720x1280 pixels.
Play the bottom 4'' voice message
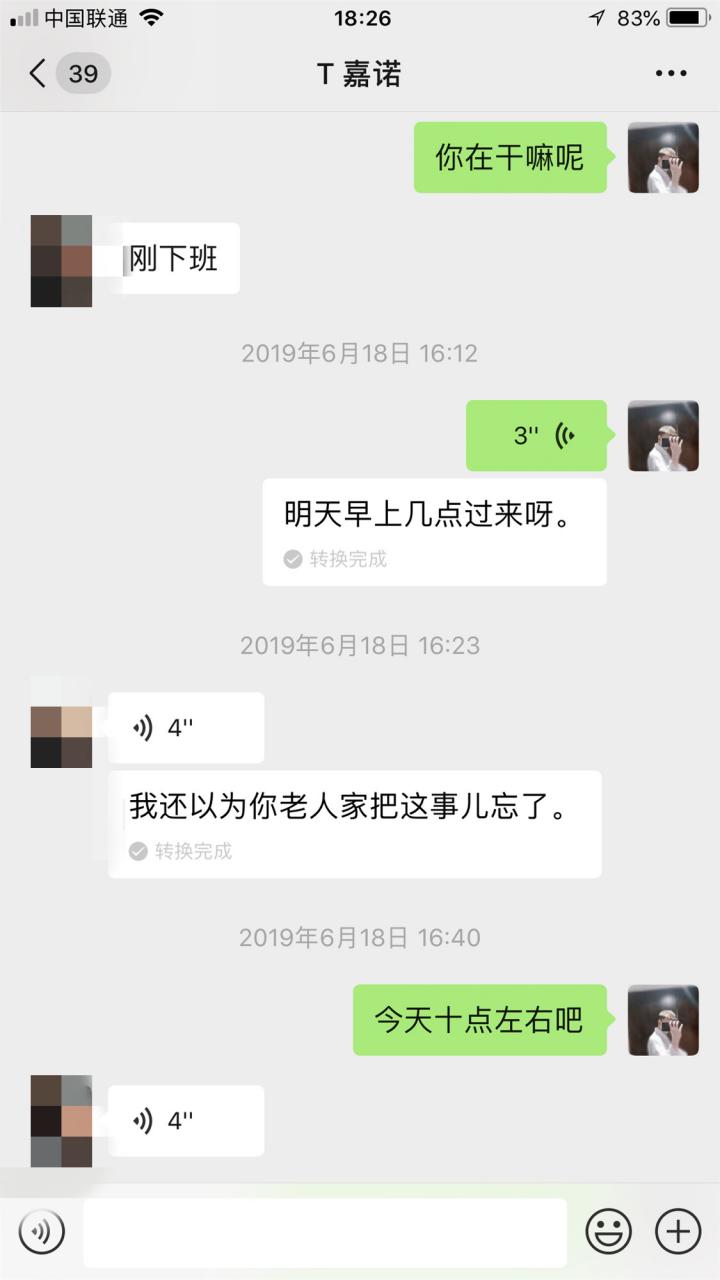point(185,1119)
